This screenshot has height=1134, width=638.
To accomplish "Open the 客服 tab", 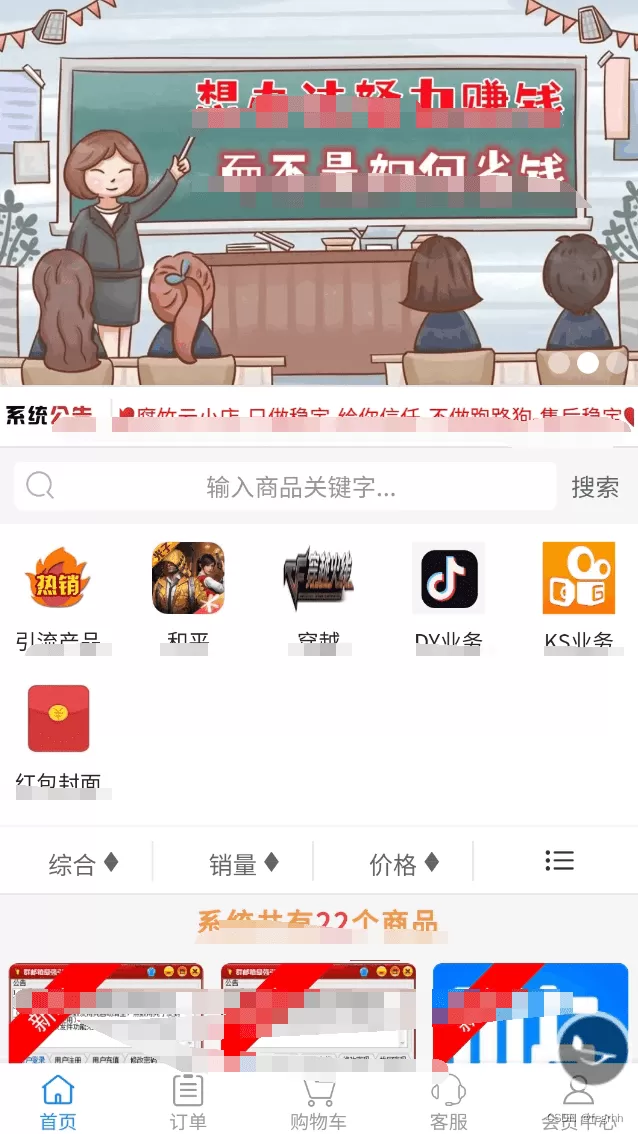I will pos(448,1101).
